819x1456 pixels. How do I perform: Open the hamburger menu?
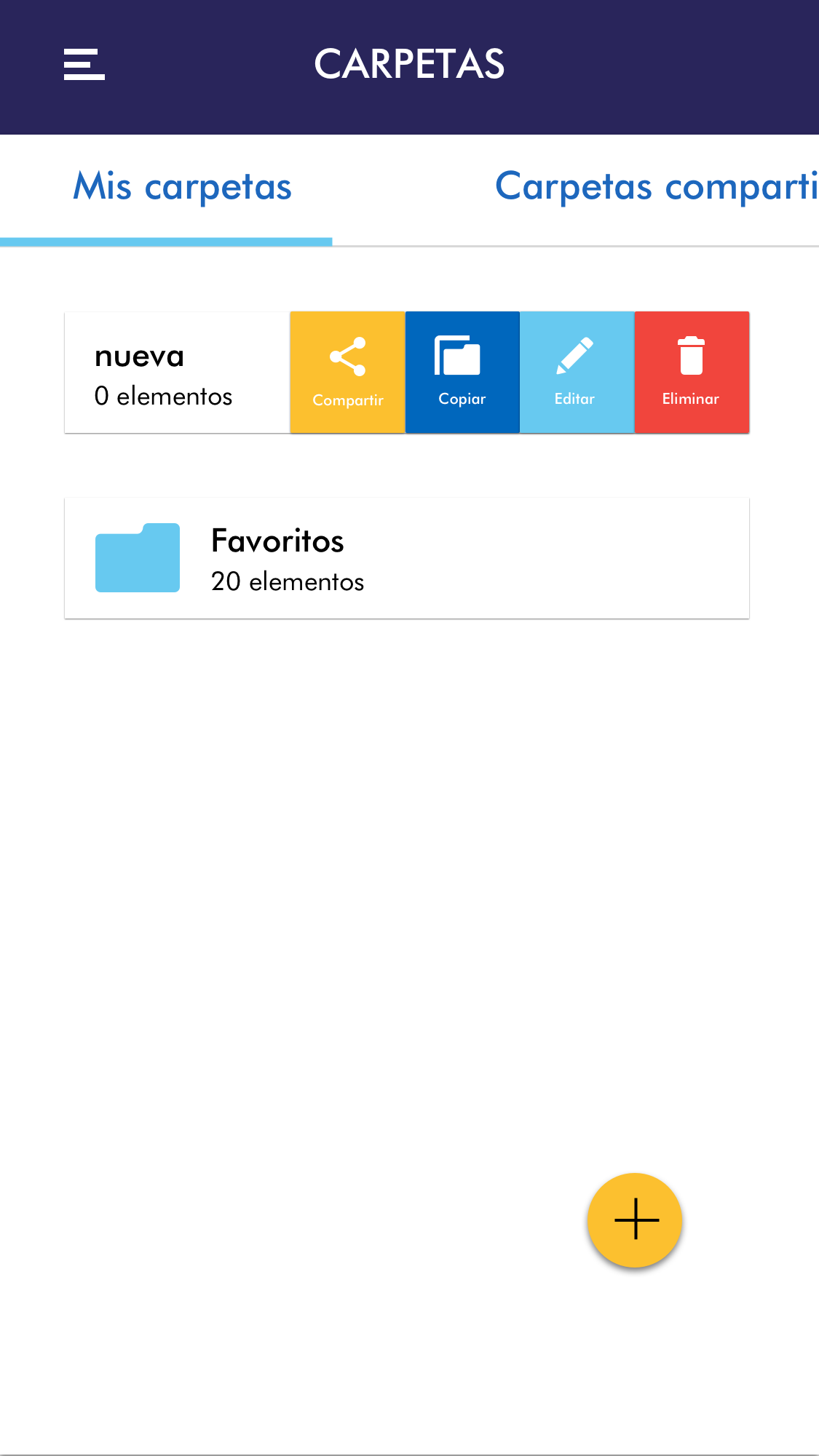pos(84,64)
